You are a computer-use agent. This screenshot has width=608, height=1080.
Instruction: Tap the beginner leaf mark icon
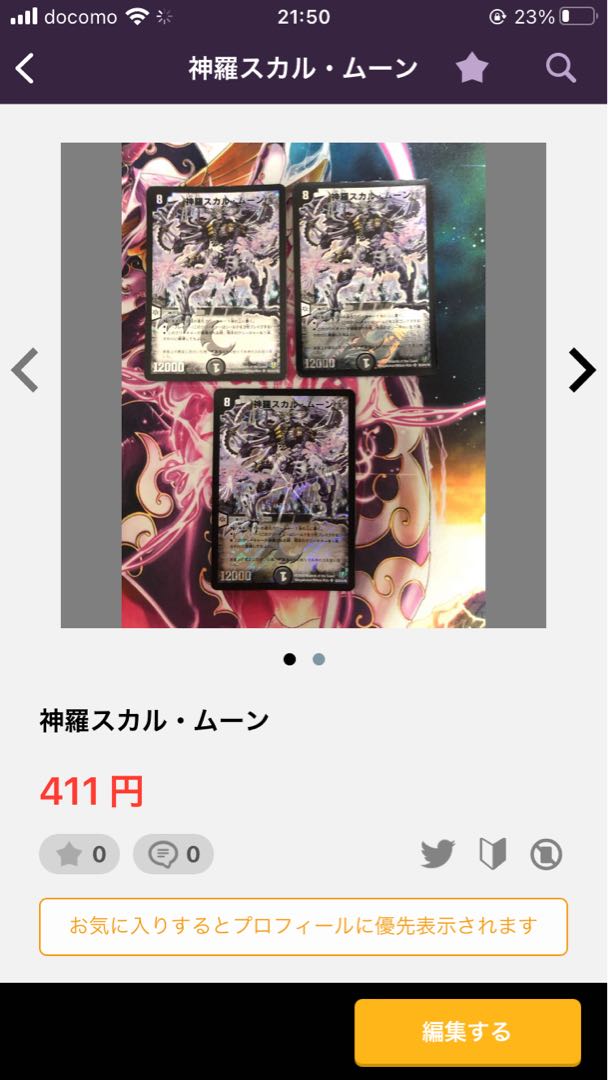pyautogui.click(x=492, y=854)
